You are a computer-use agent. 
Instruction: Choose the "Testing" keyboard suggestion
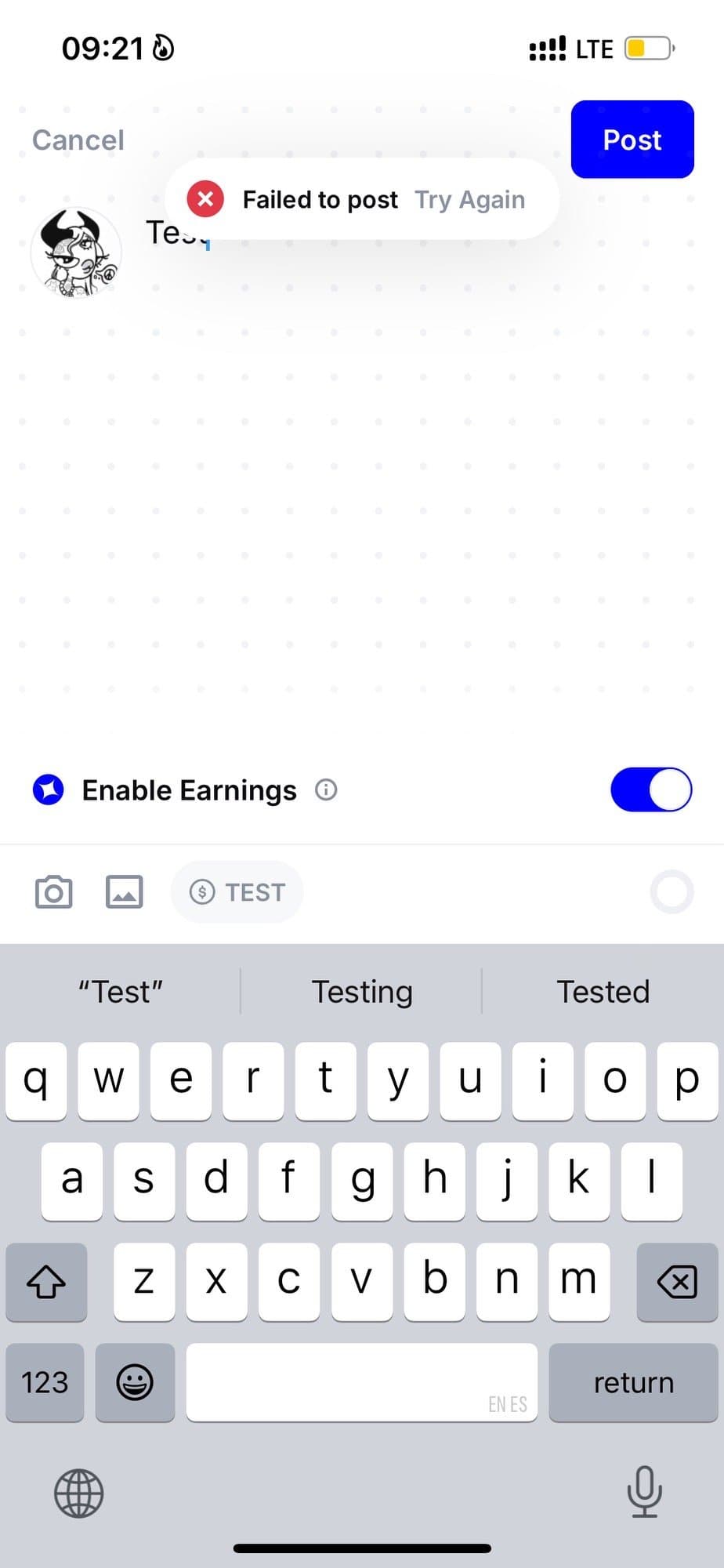pos(362,992)
